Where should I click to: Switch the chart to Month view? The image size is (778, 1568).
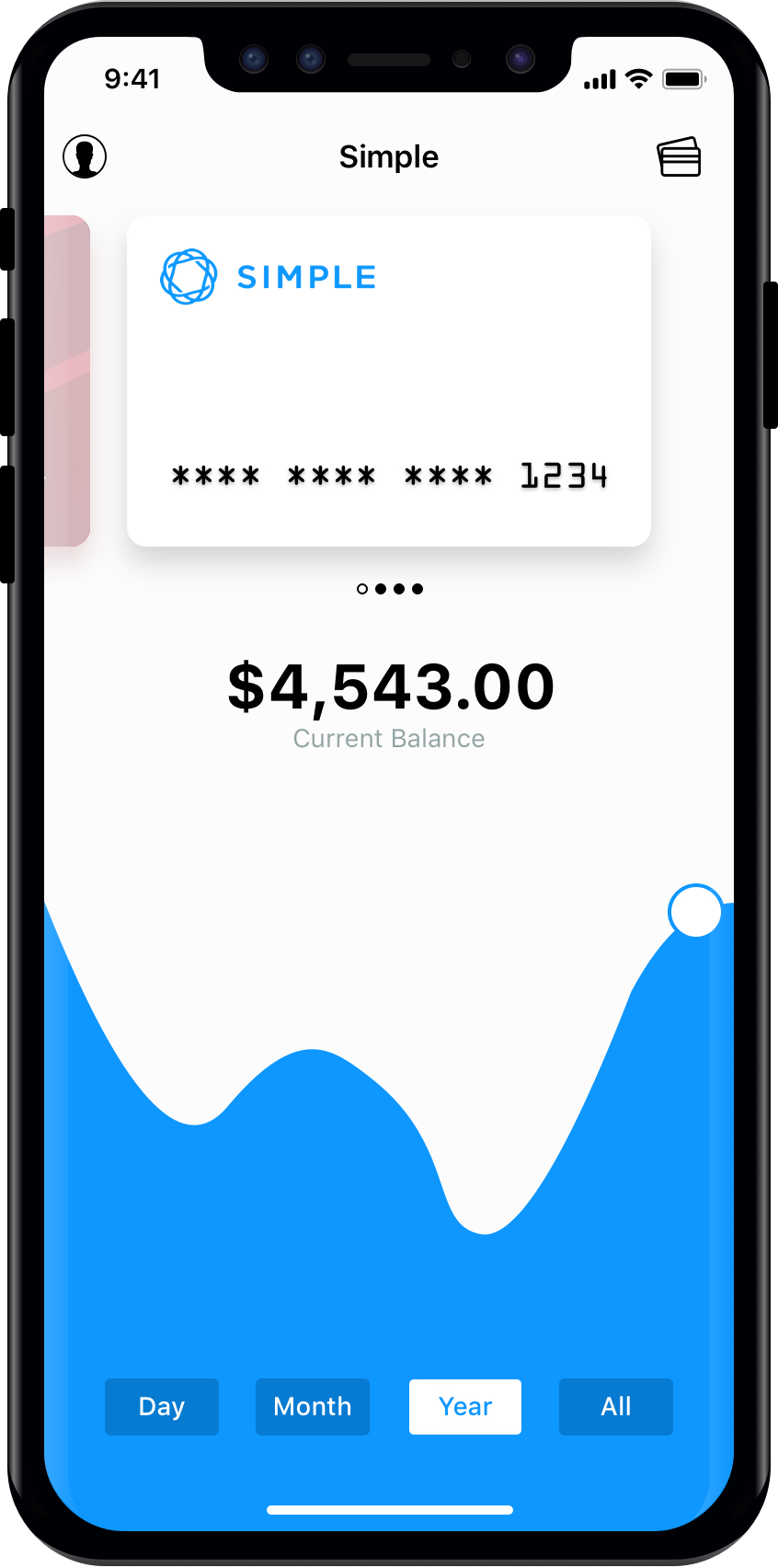[x=313, y=1406]
